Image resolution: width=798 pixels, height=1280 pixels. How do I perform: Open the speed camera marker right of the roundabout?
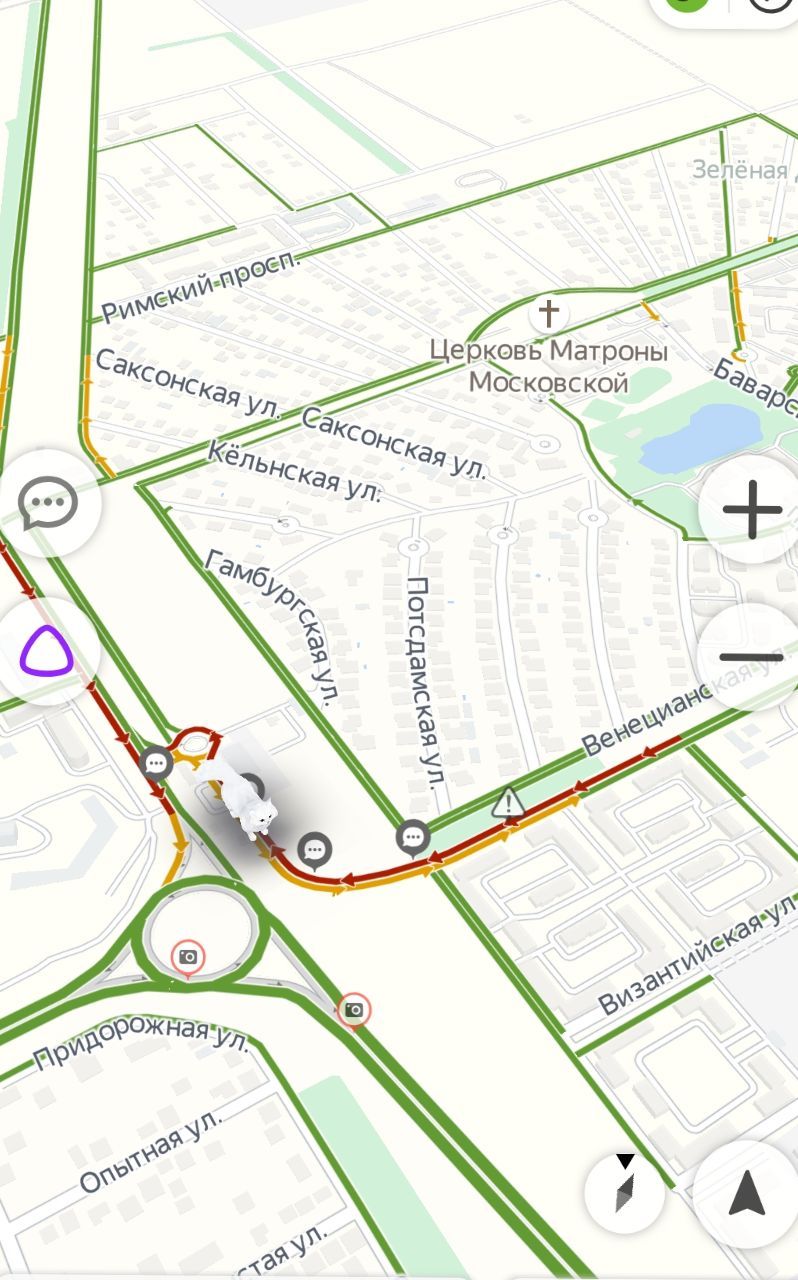pyautogui.click(x=353, y=1010)
